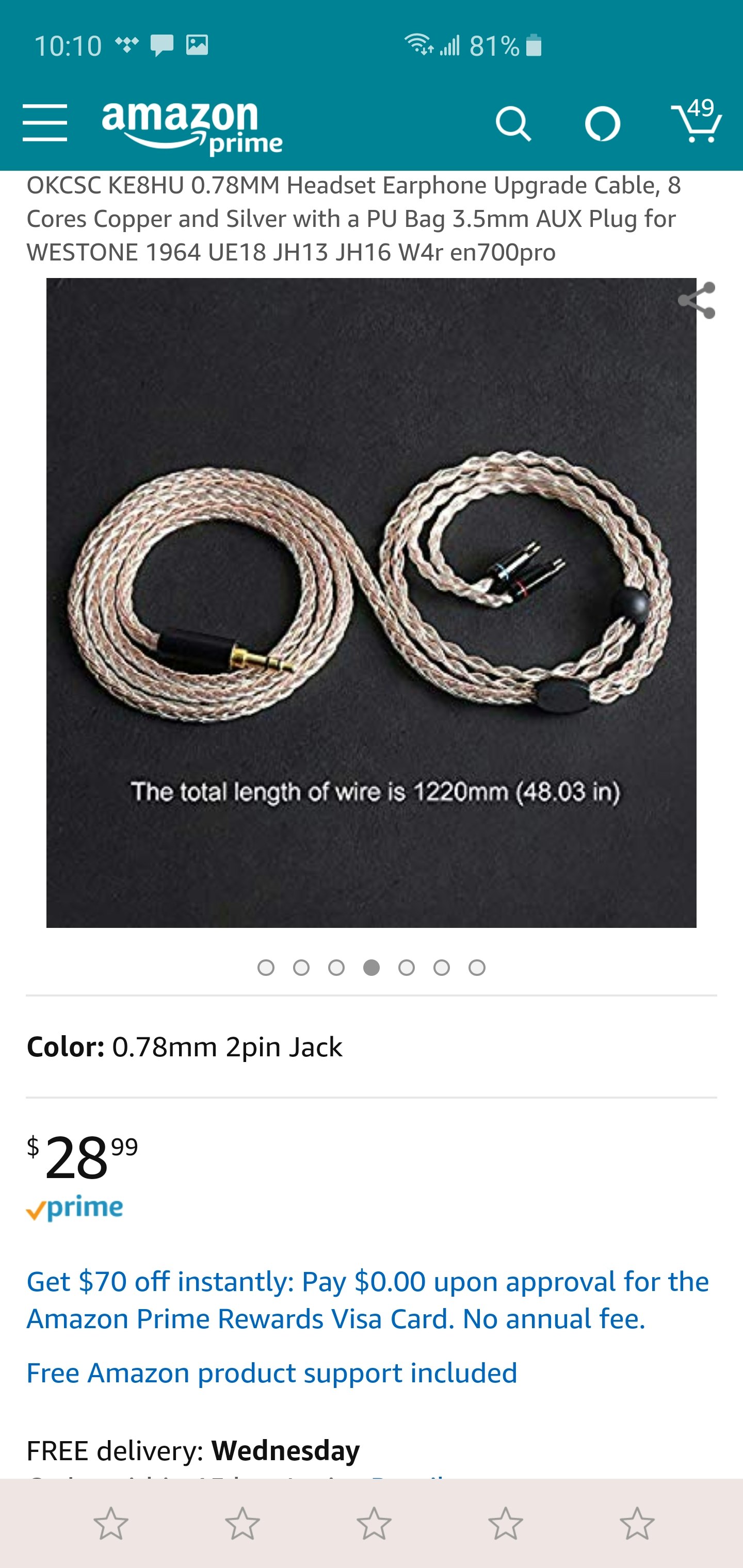Open the shopping cart with 49 items
The height and width of the screenshot is (1568, 743).
coord(696,122)
